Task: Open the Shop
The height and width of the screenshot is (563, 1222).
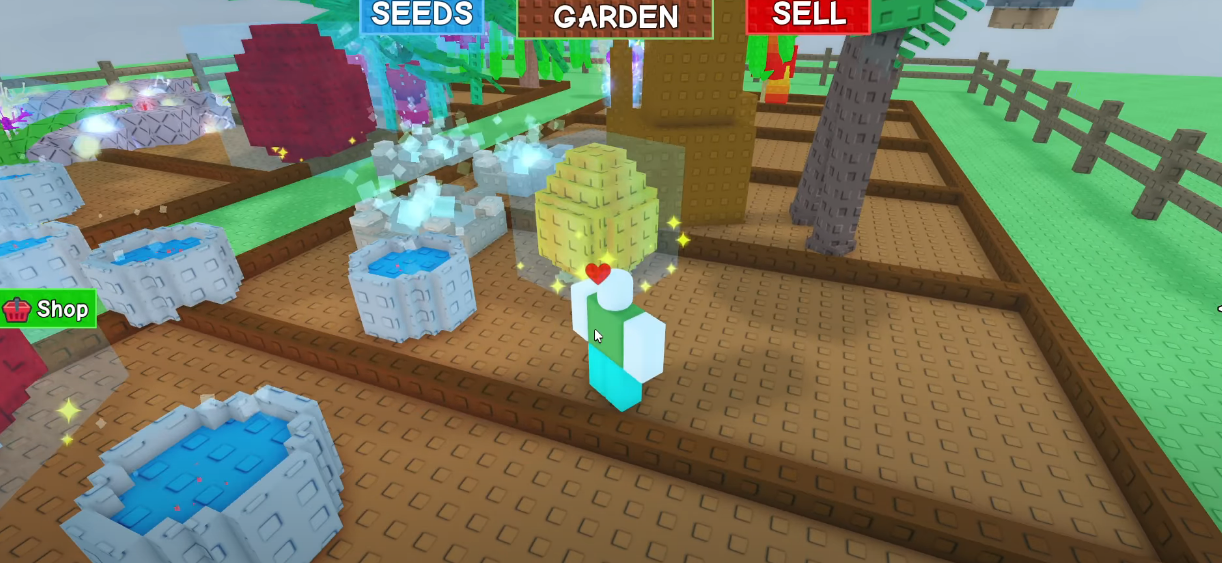Action: [48, 309]
